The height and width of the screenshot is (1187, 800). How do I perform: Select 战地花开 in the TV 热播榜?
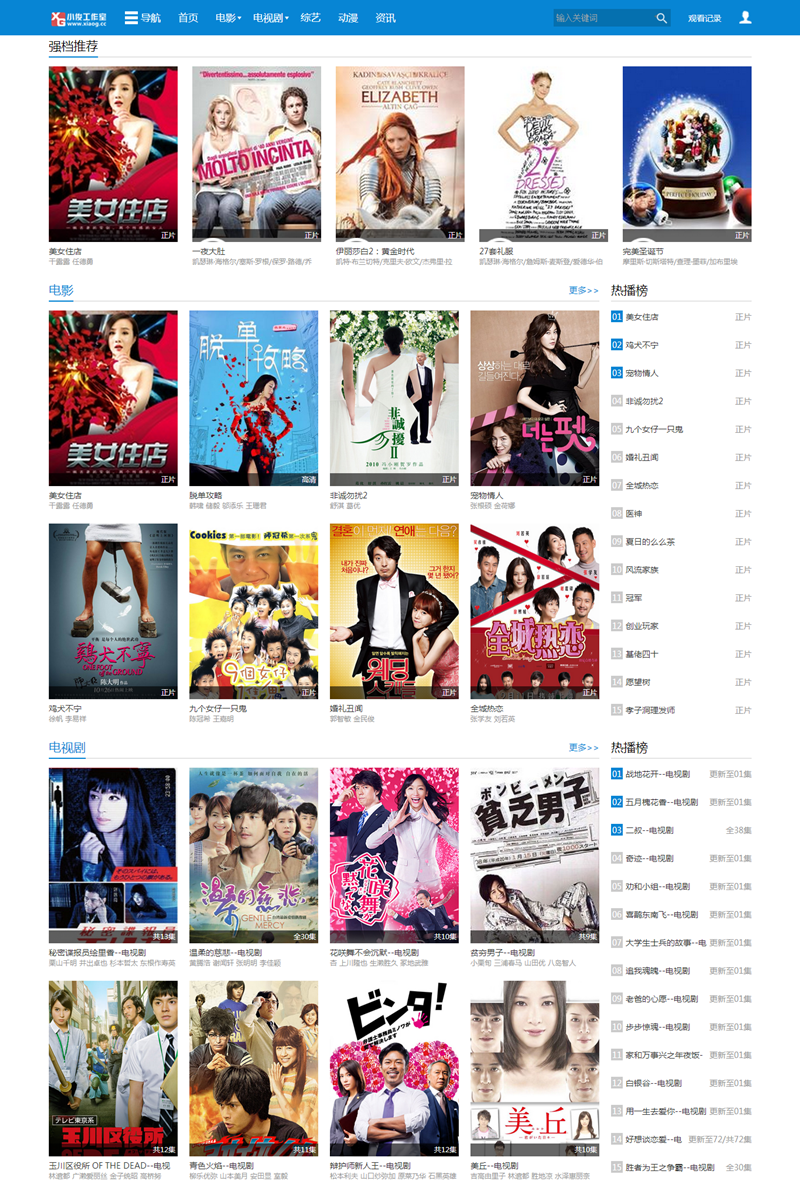click(x=660, y=774)
